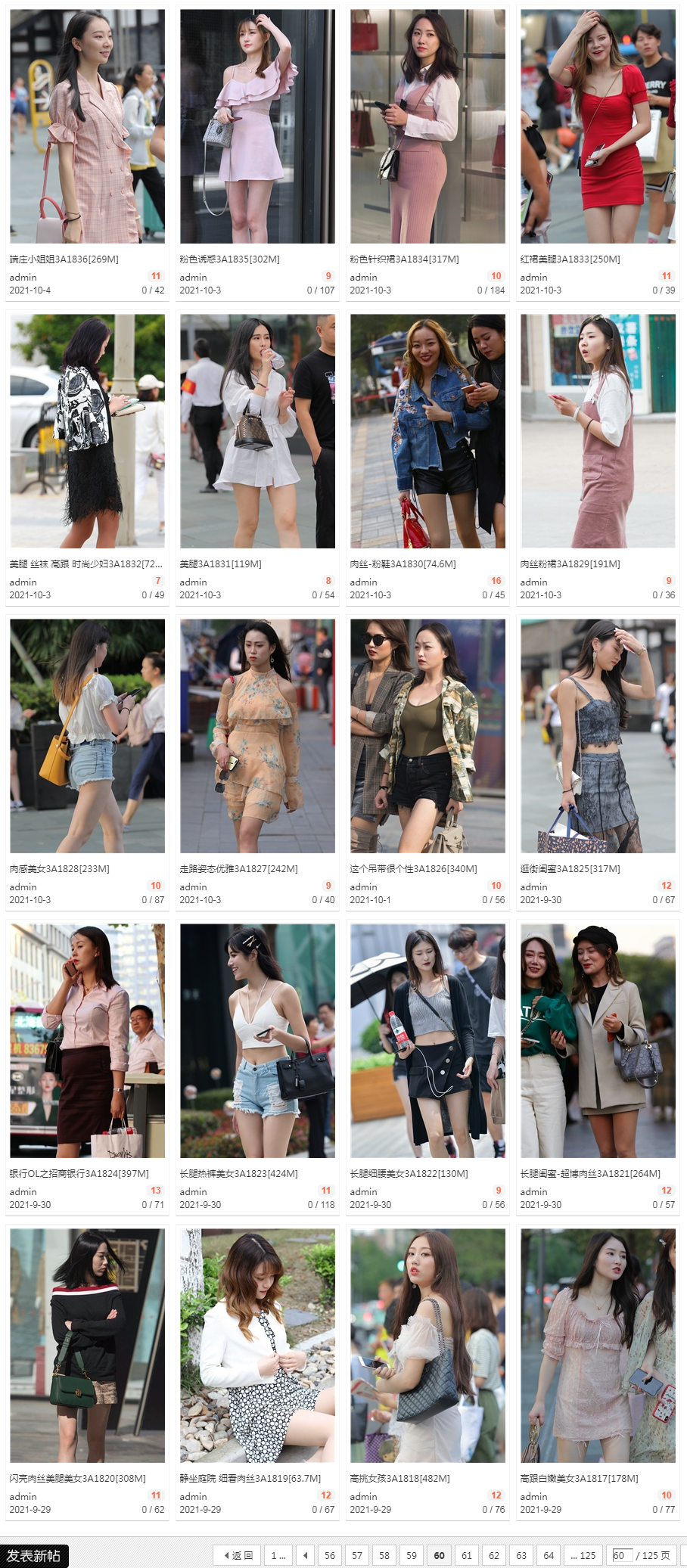687x1568 pixels.
Task: Select page 56 in pagination
Action: click(330, 1555)
